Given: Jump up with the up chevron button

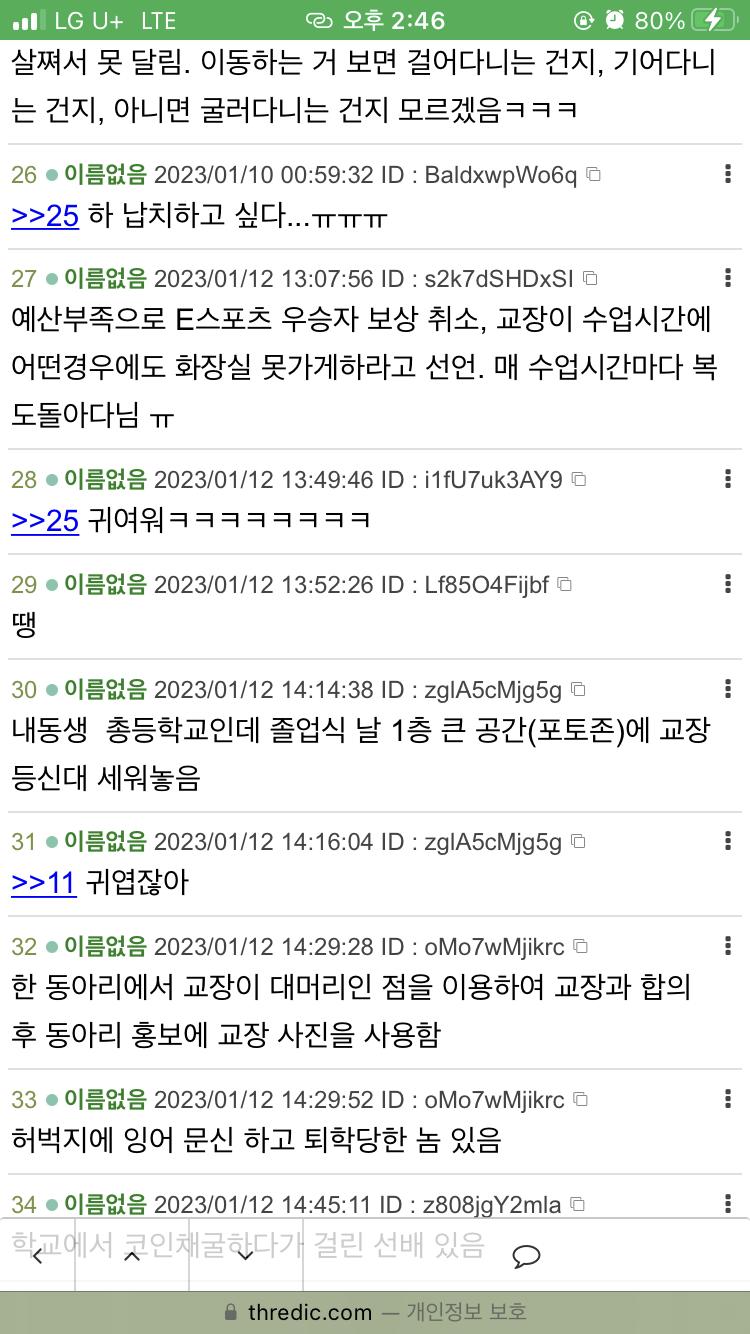Looking at the screenshot, I should point(132,1256).
